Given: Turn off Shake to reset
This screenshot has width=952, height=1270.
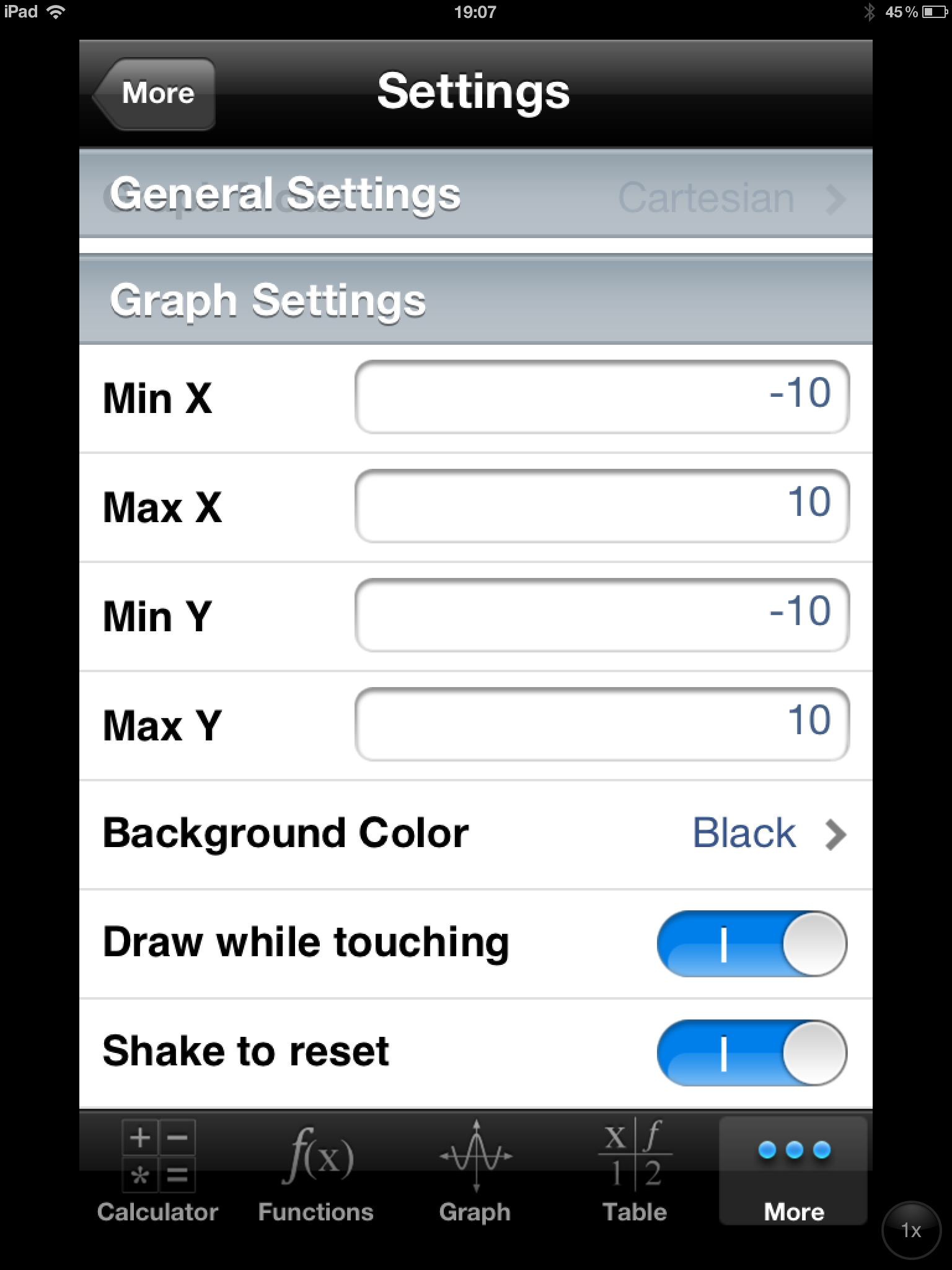Looking at the screenshot, I should pyautogui.click(x=751, y=1053).
